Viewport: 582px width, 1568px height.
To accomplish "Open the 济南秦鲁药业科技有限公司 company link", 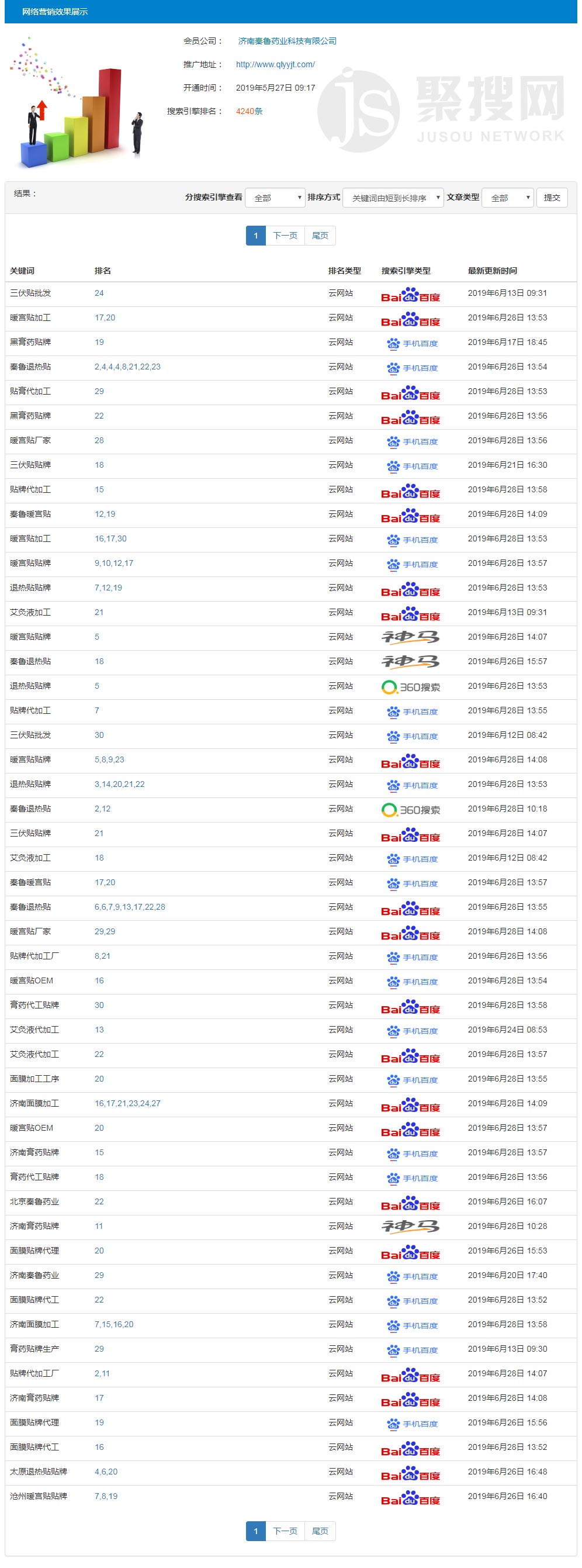I will [287, 41].
